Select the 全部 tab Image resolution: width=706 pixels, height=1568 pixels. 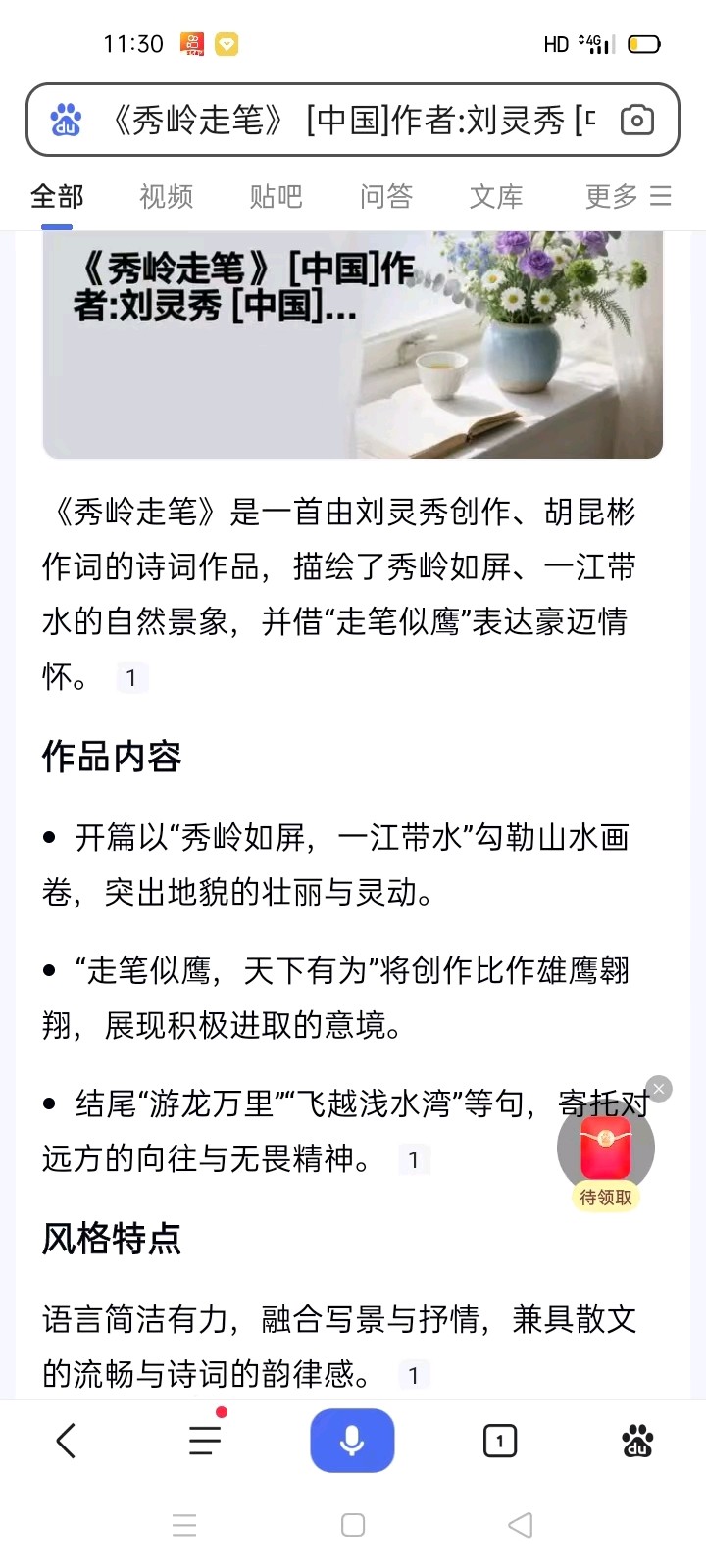[57, 196]
